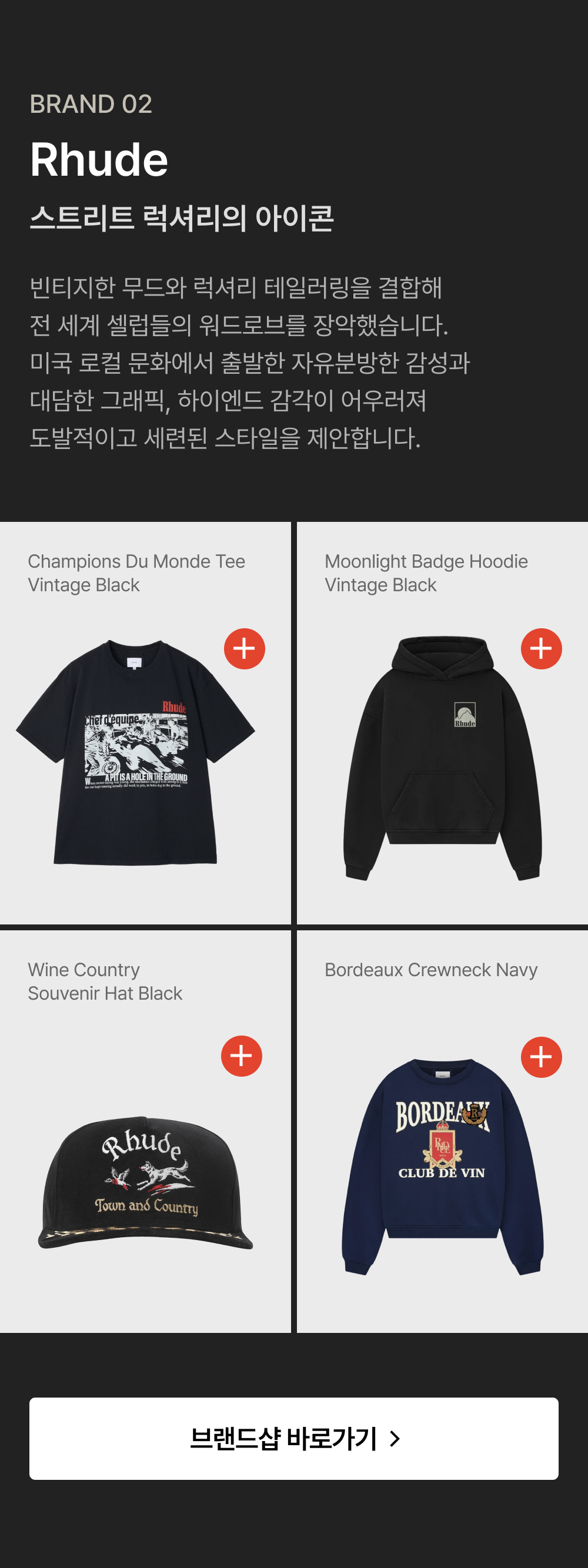Tap plus icon on Moonlight Badge Hoodie
Viewport: 588px width, 1568px height.
(541, 648)
